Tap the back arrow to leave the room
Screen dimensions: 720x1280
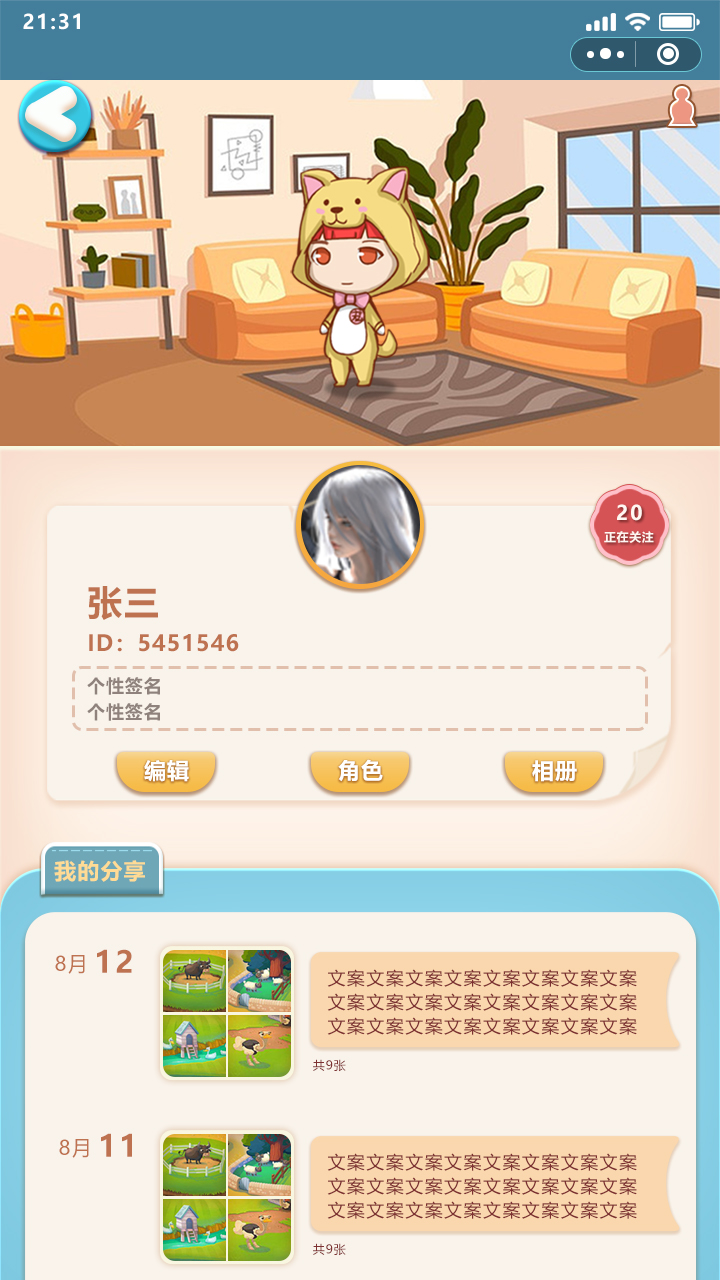[55, 116]
